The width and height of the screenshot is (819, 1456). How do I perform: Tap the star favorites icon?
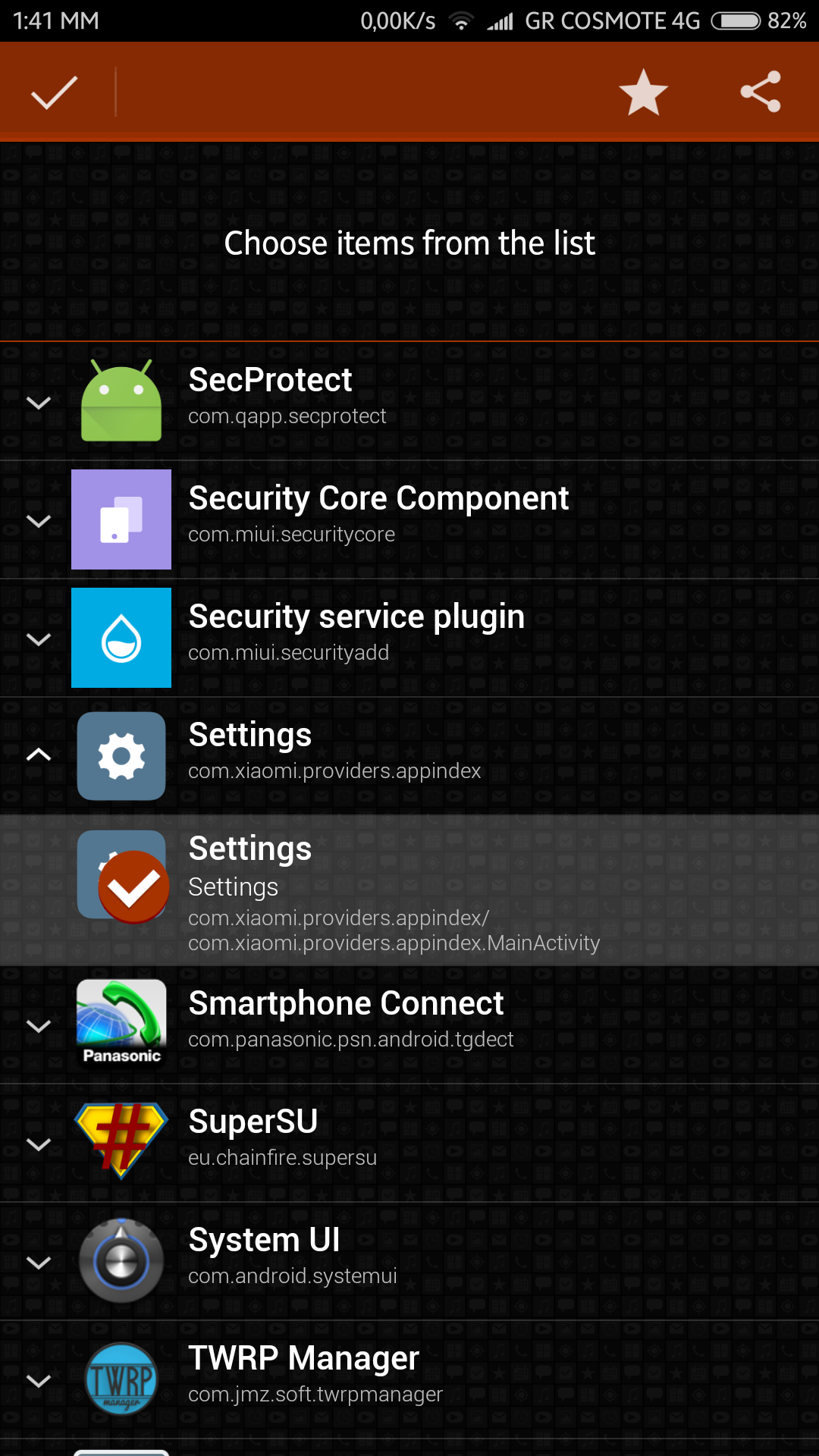(643, 93)
